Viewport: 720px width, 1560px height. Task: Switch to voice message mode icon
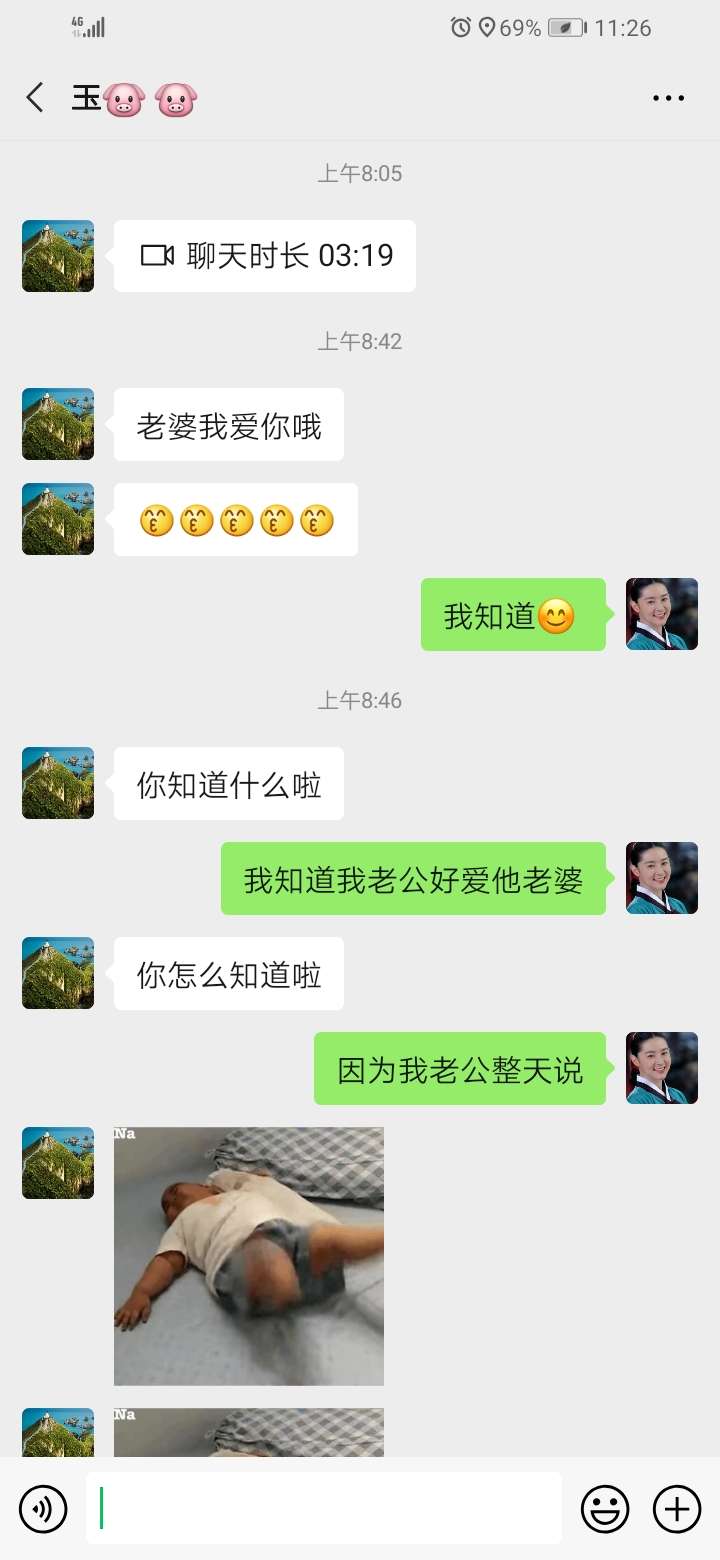(42, 1508)
